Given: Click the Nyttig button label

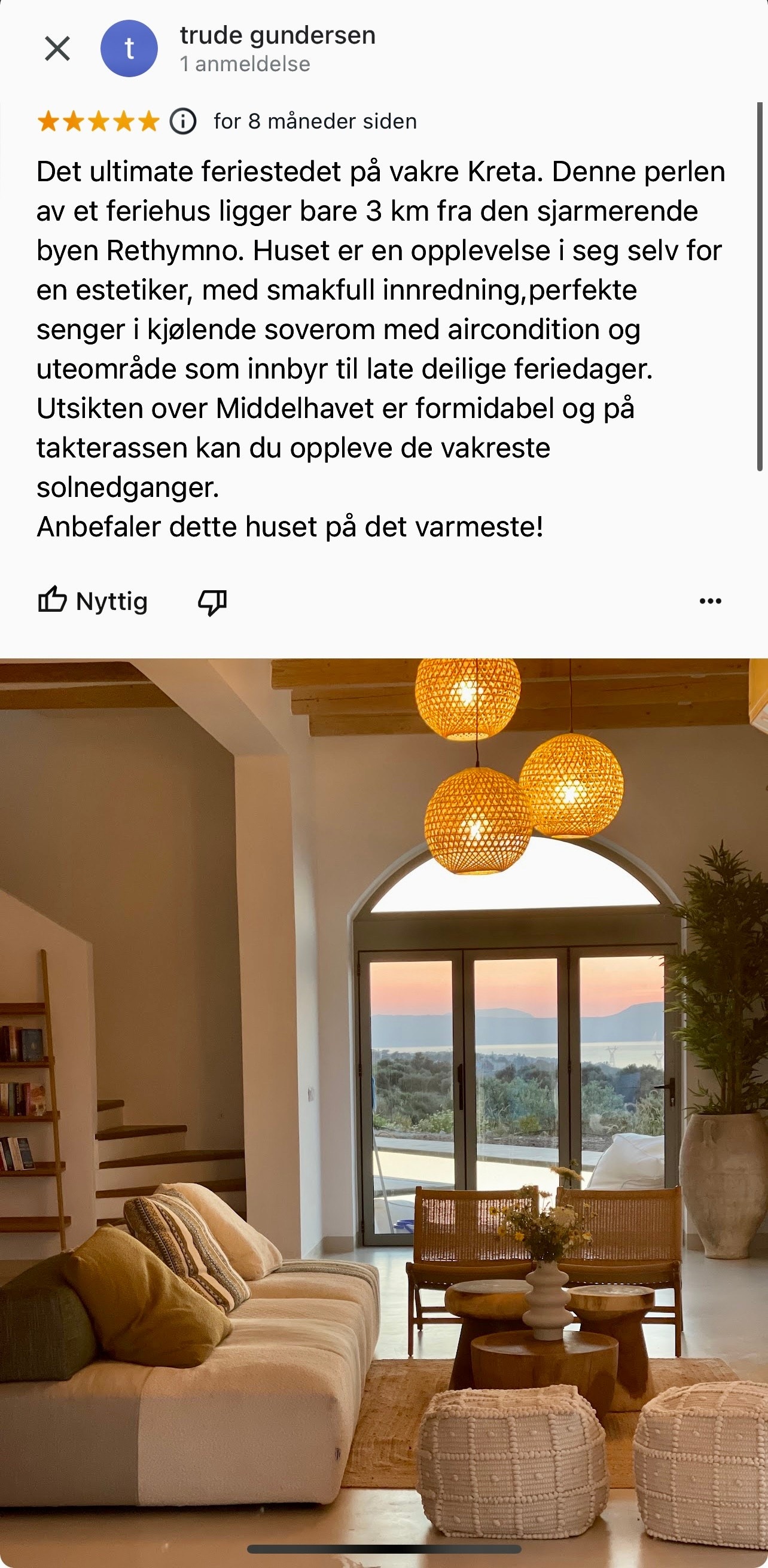Looking at the screenshot, I should [x=111, y=602].
